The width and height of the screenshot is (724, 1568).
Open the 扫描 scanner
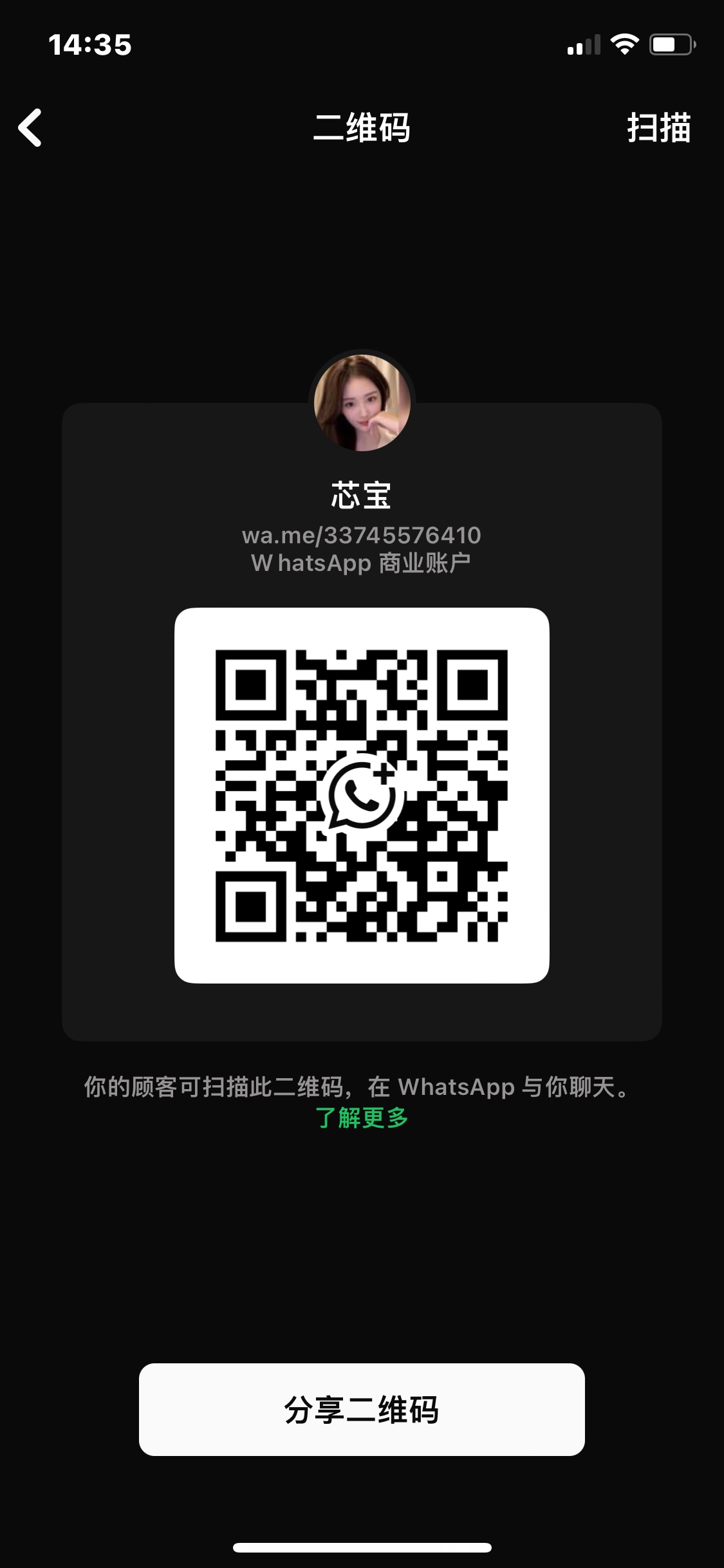pos(658,127)
